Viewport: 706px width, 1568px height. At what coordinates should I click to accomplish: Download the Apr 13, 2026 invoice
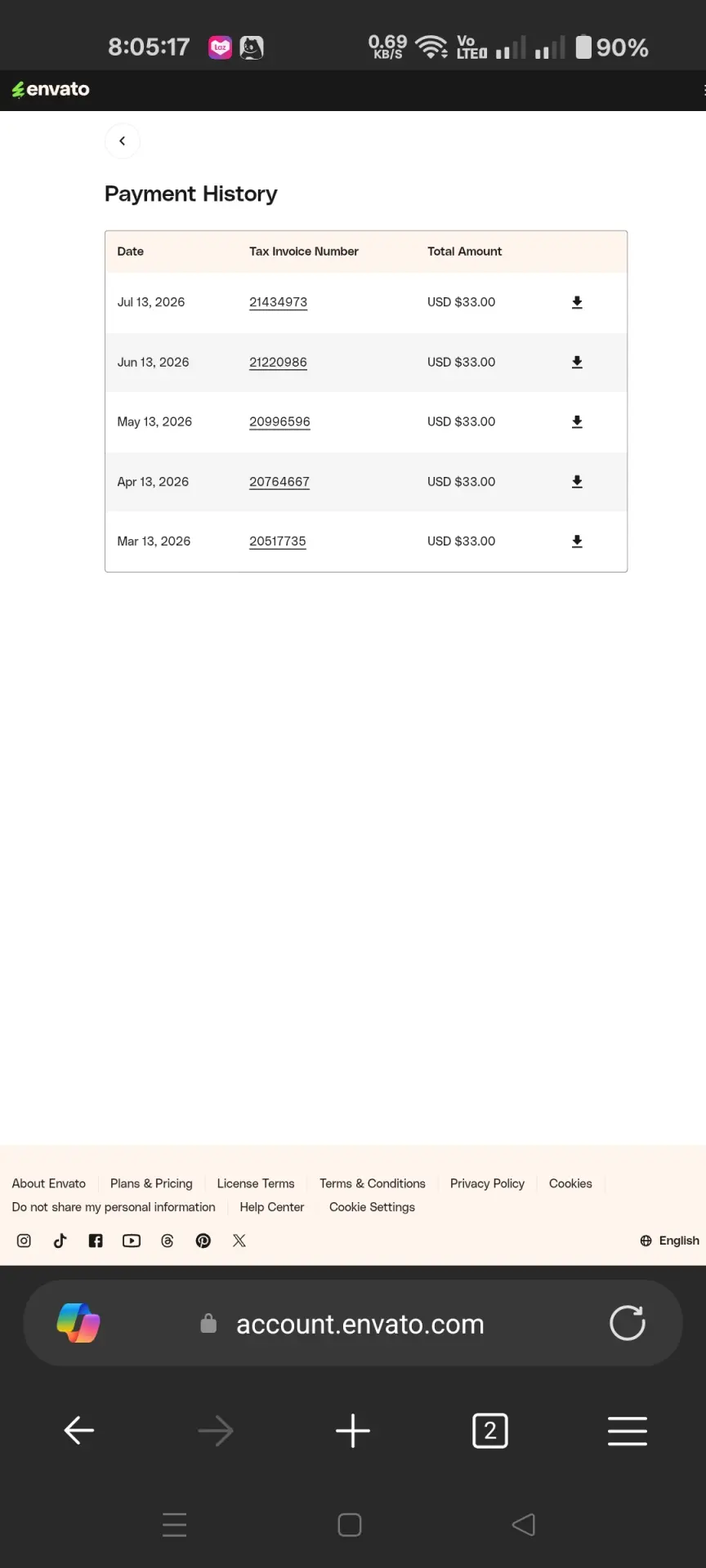577,482
